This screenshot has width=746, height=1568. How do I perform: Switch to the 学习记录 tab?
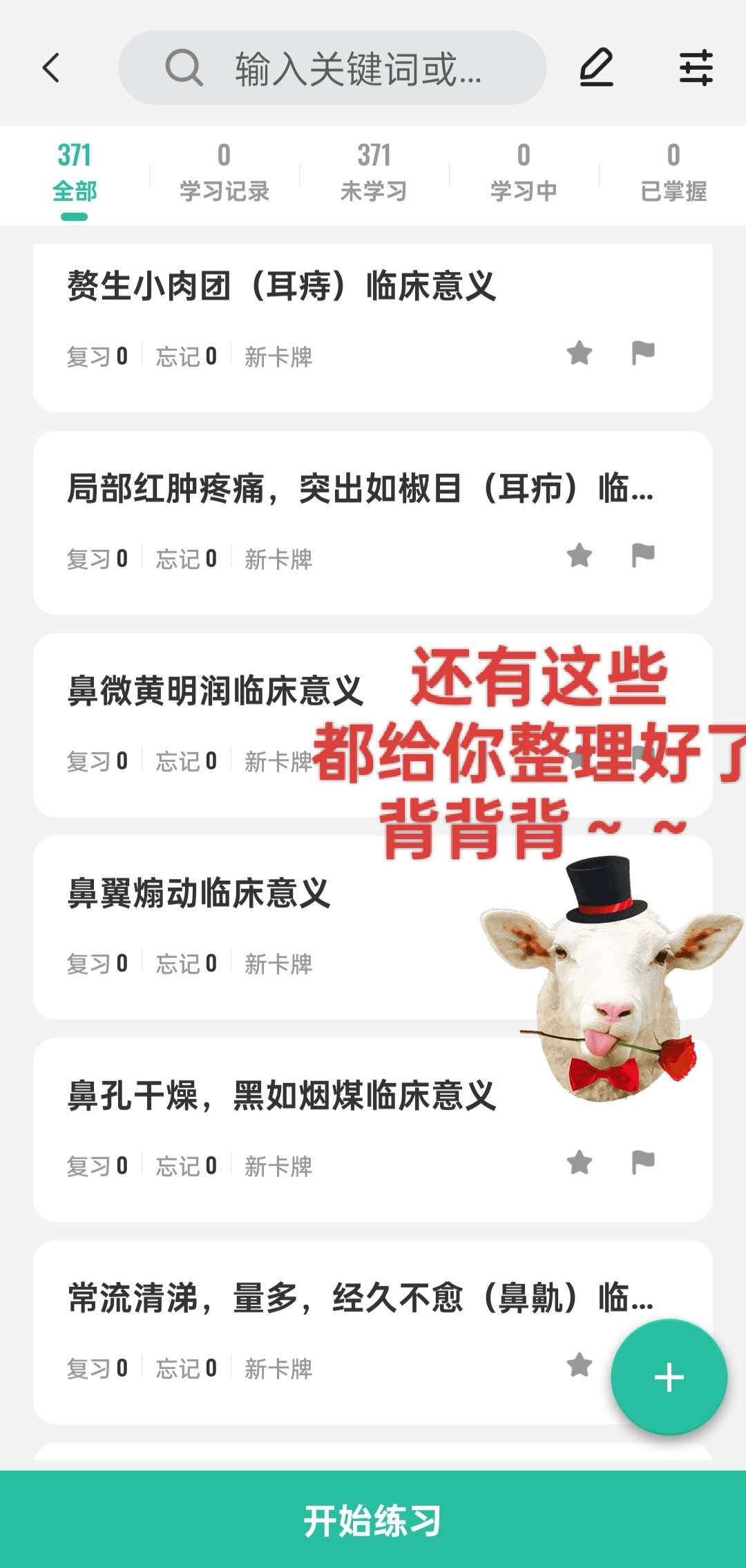(224, 174)
